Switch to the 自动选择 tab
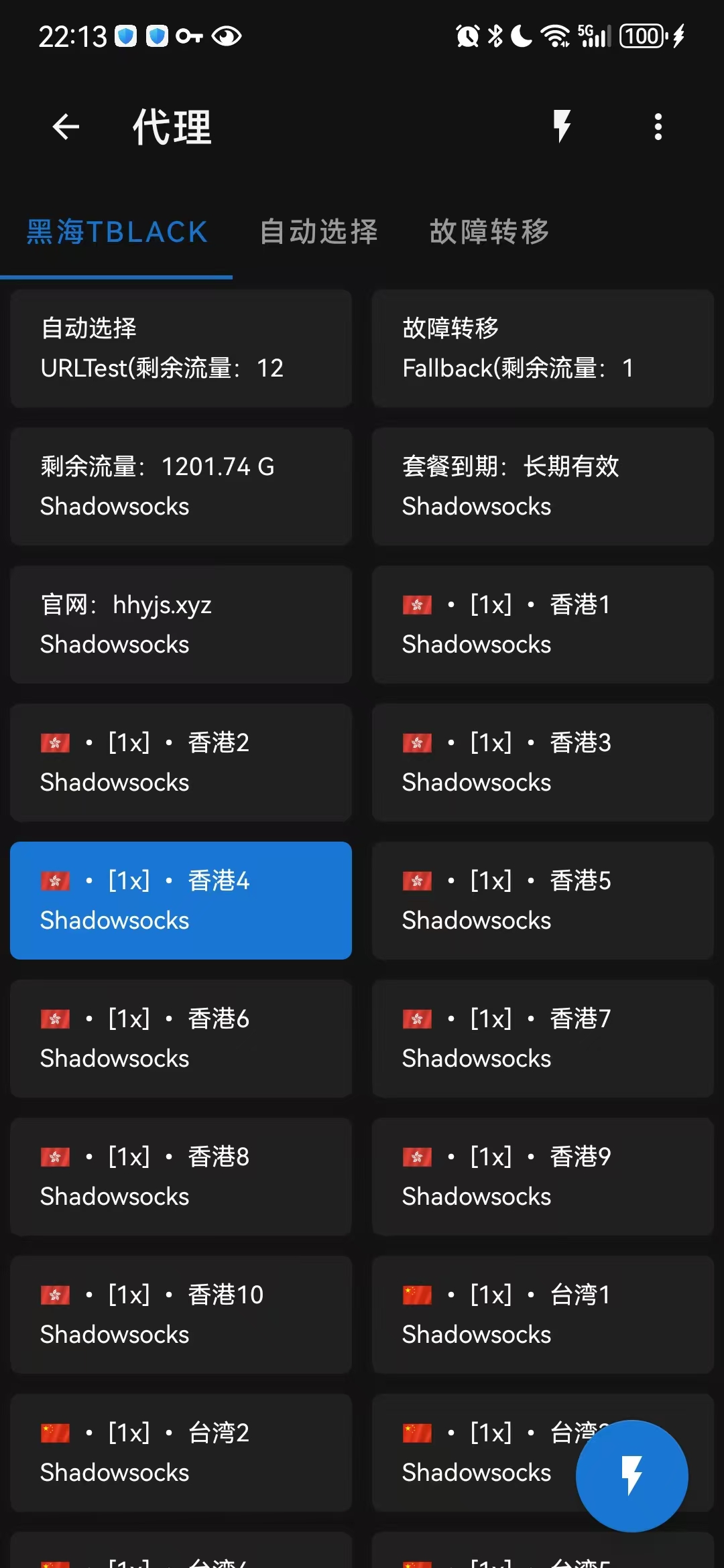 pos(318,232)
